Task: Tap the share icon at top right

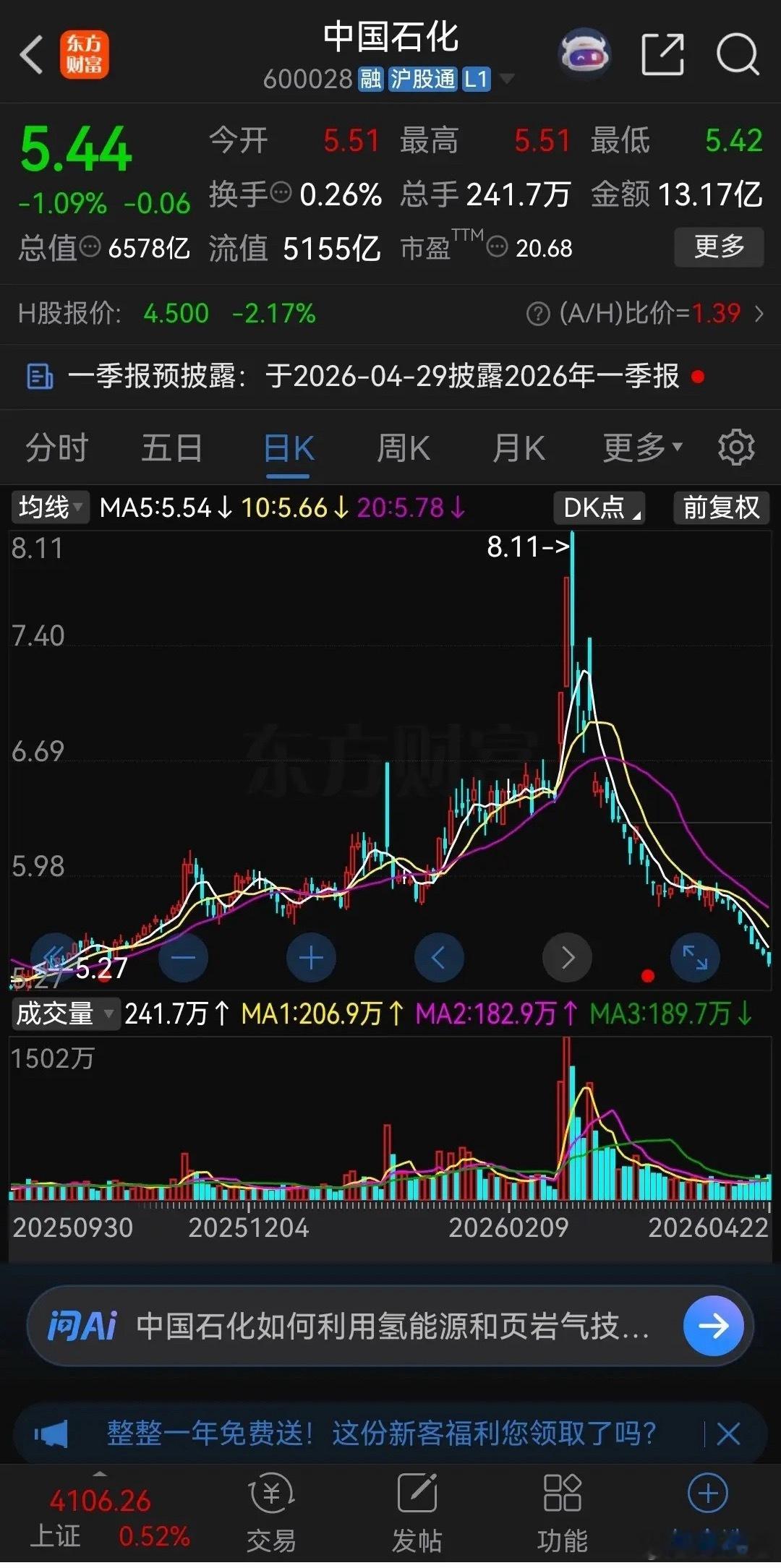Action: [663, 54]
